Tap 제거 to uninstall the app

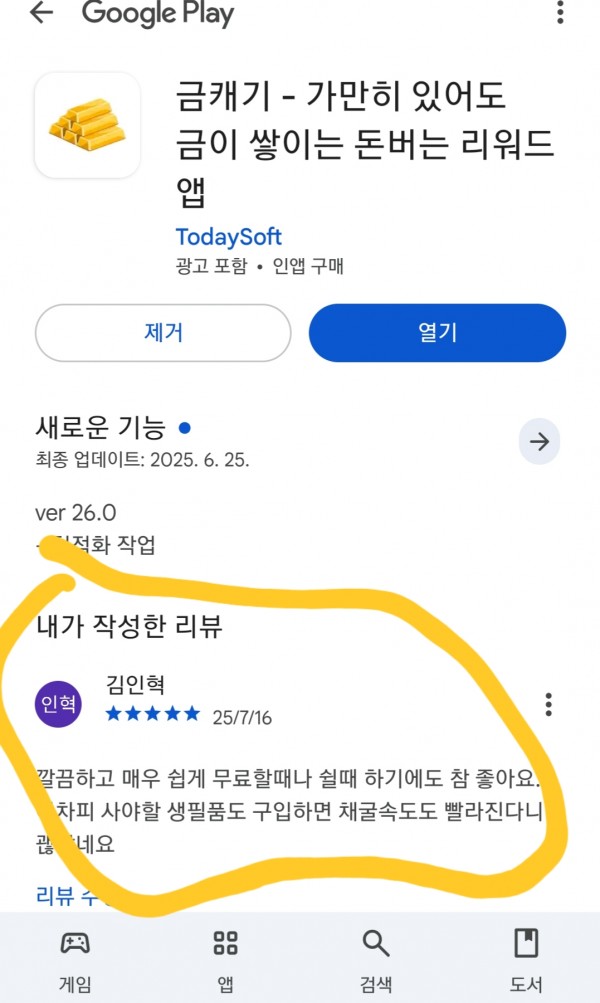pos(163,333)
